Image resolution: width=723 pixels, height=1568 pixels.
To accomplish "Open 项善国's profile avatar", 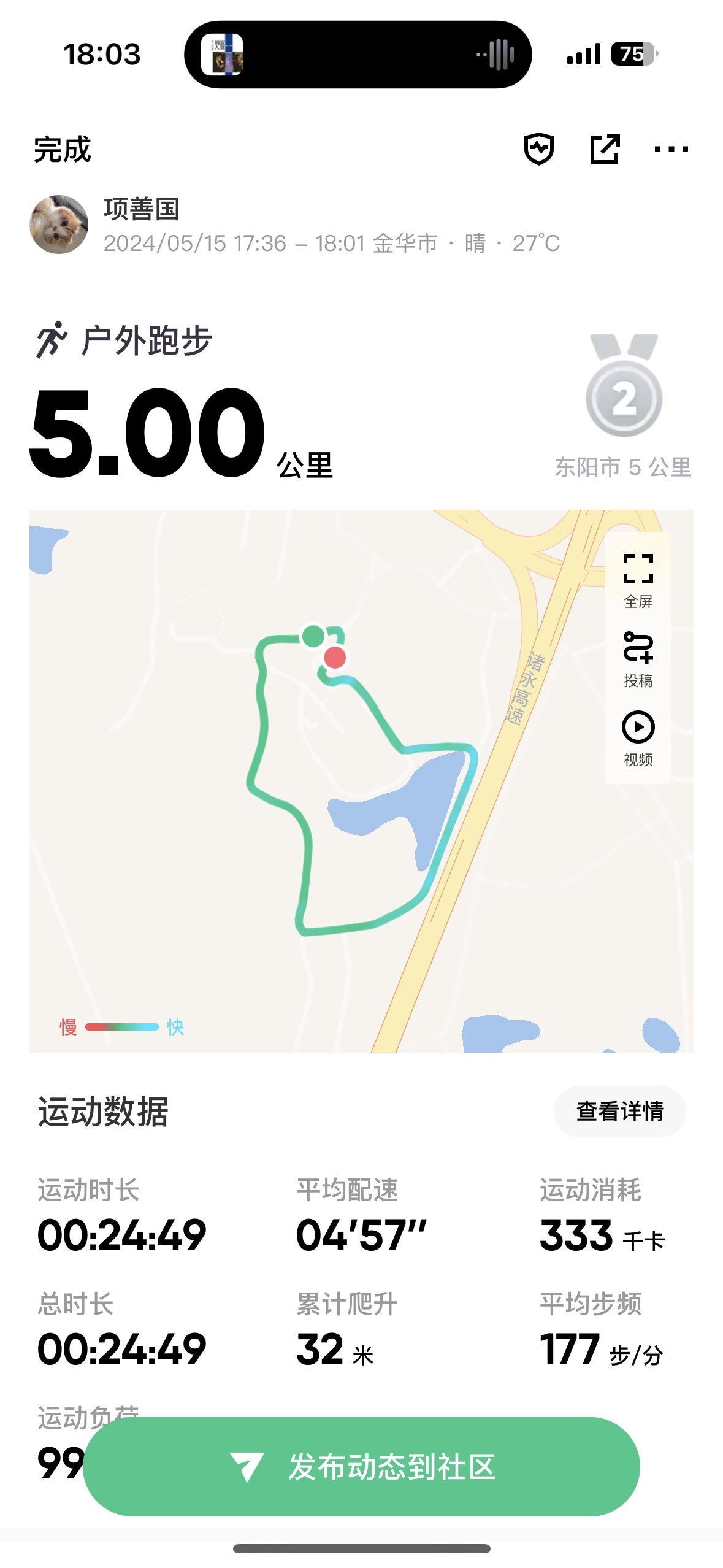I will [59, 225].
